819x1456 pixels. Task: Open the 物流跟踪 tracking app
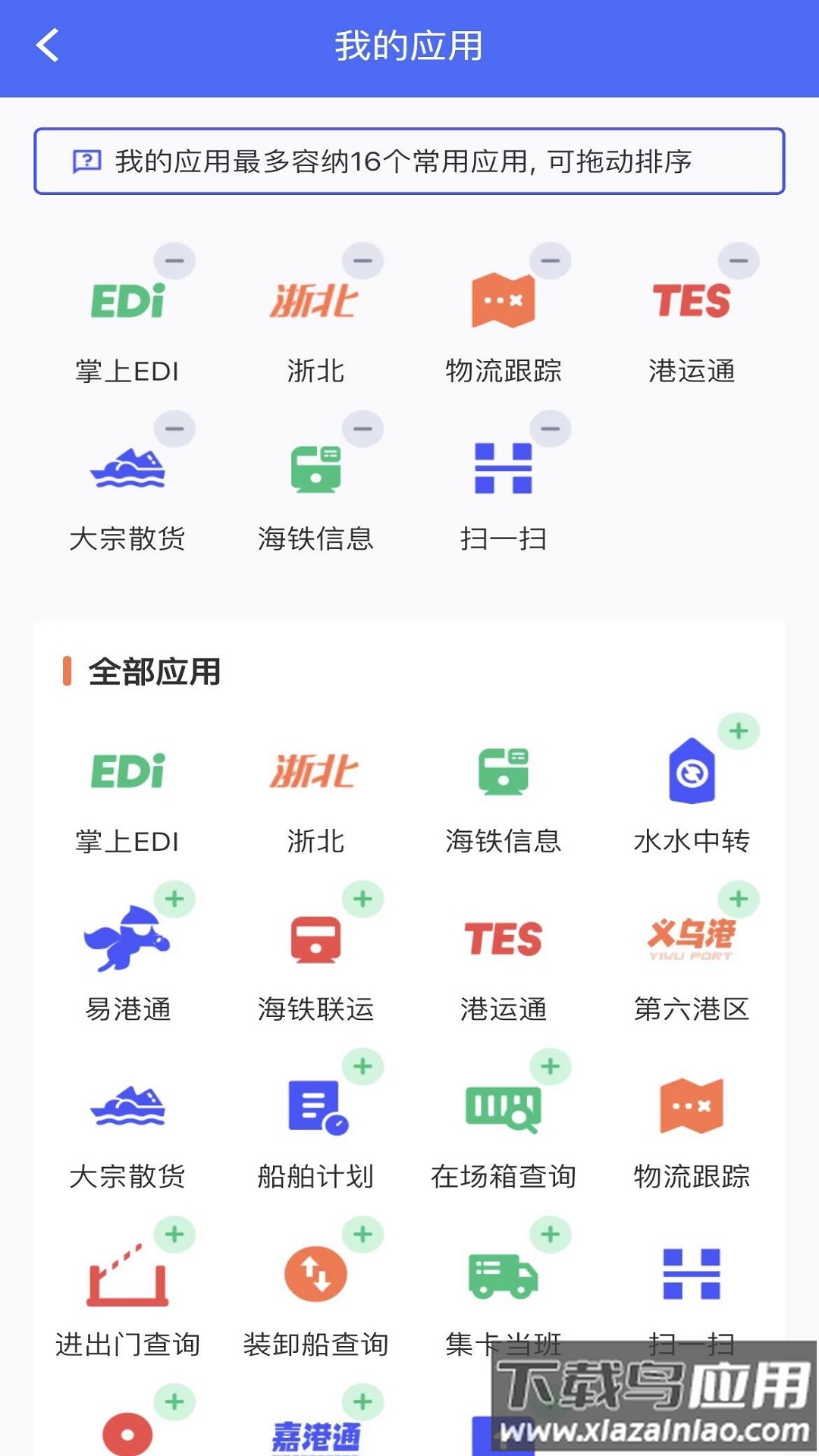[503, 300]
